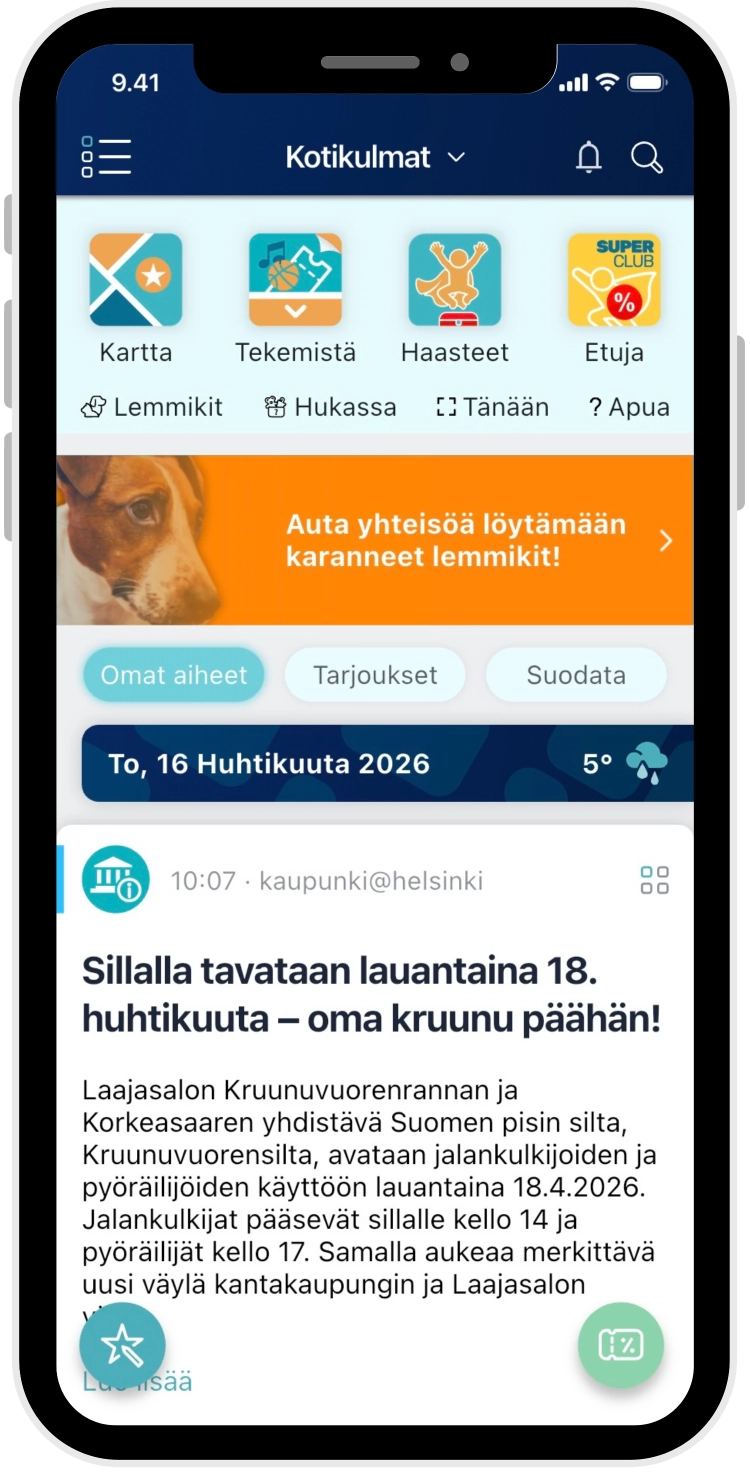Open the hamburger menu
This screenshot has width=750, height=1484.
103,157
